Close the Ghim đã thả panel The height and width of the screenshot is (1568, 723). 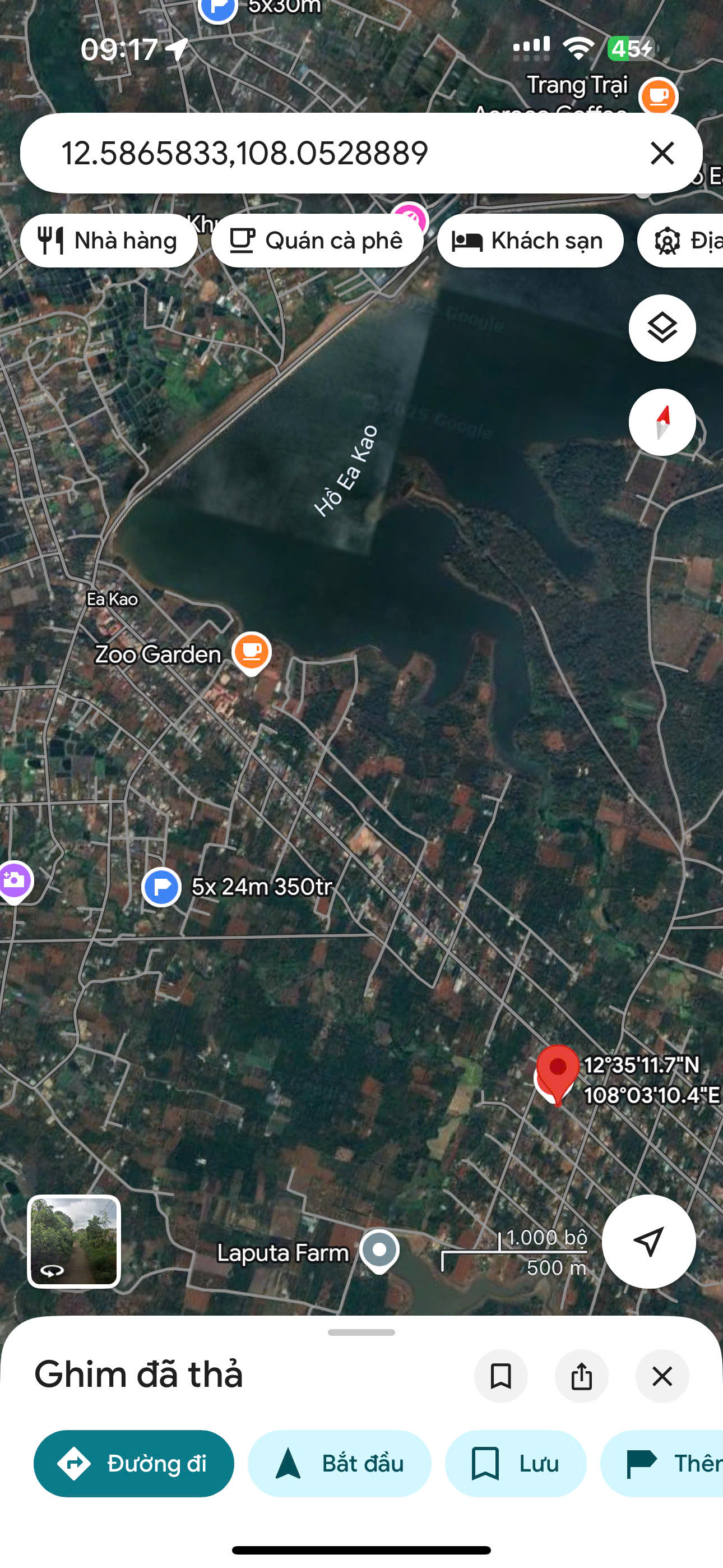coord(661,1376)
